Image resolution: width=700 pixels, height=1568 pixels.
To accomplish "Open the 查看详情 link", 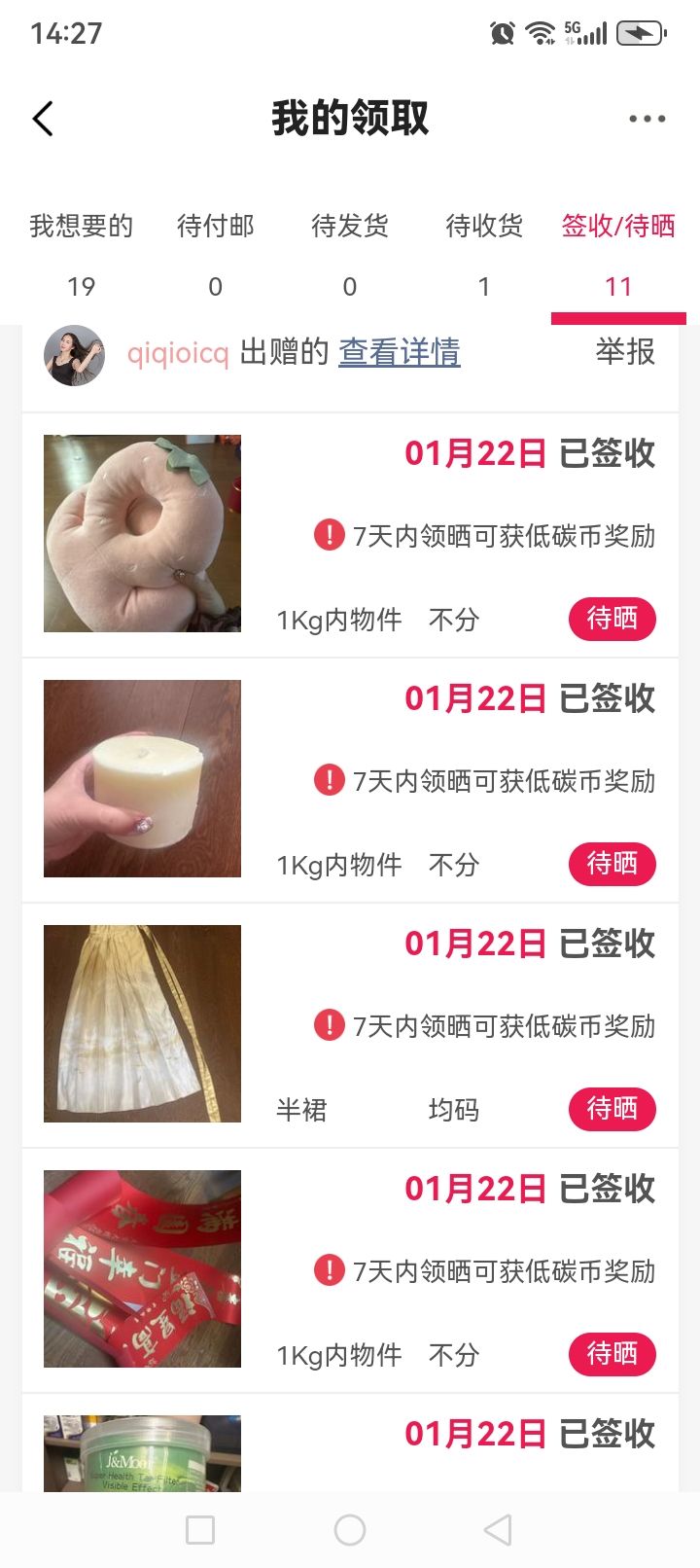I will [x=399, y=352].
